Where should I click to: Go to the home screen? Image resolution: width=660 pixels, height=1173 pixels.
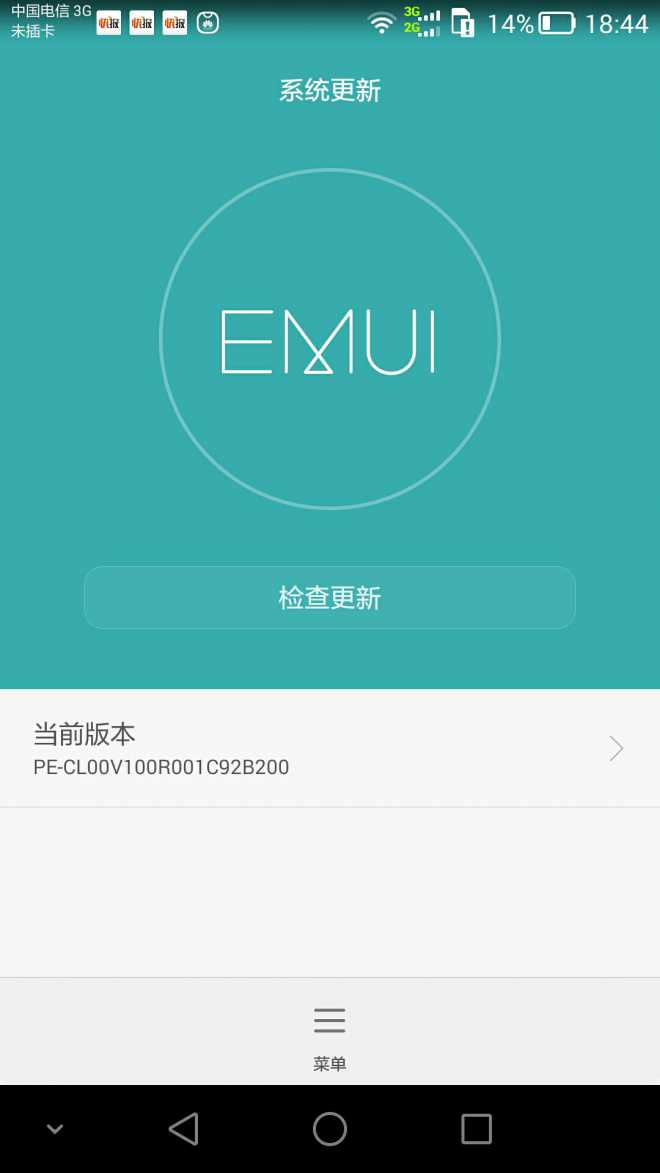point(330,1129)
